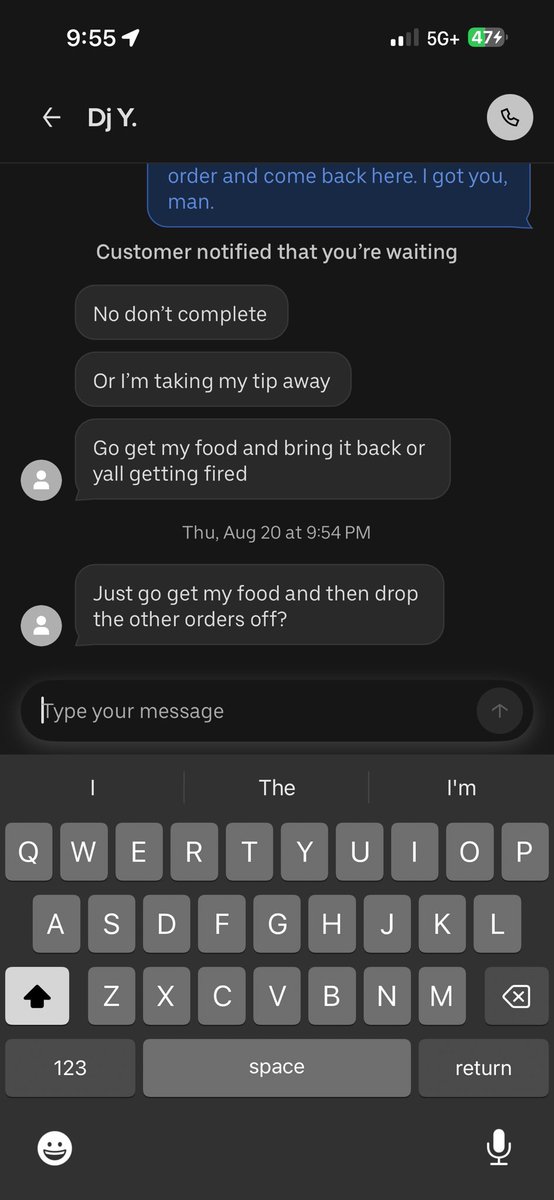Screen dimensions: 554x1200
Task: Start voice dictation with the microphone
Action: coord(499,1147)
